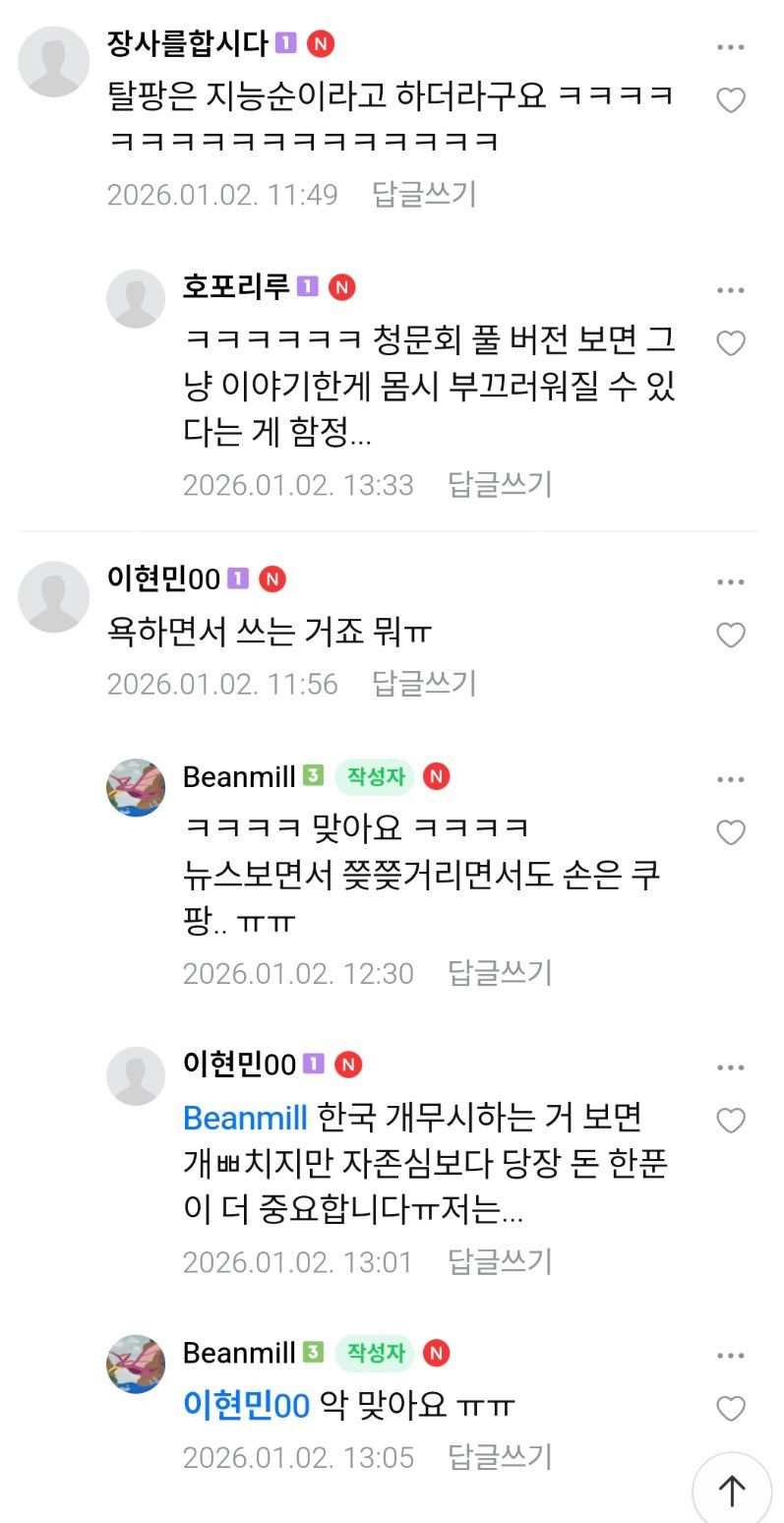This screenshot has height=1523, width=784.
Task: Reply to 이현민00's 11:56 comment
Action: pos(424,683)
